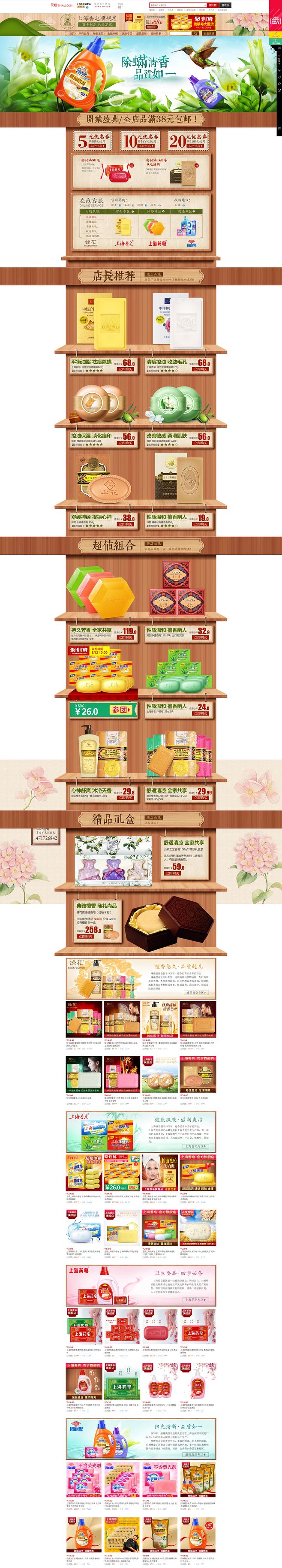Buy 舒缓神经 提振心神 at 38.0
The image size is (282, 1568).
(x=126, y=524)
